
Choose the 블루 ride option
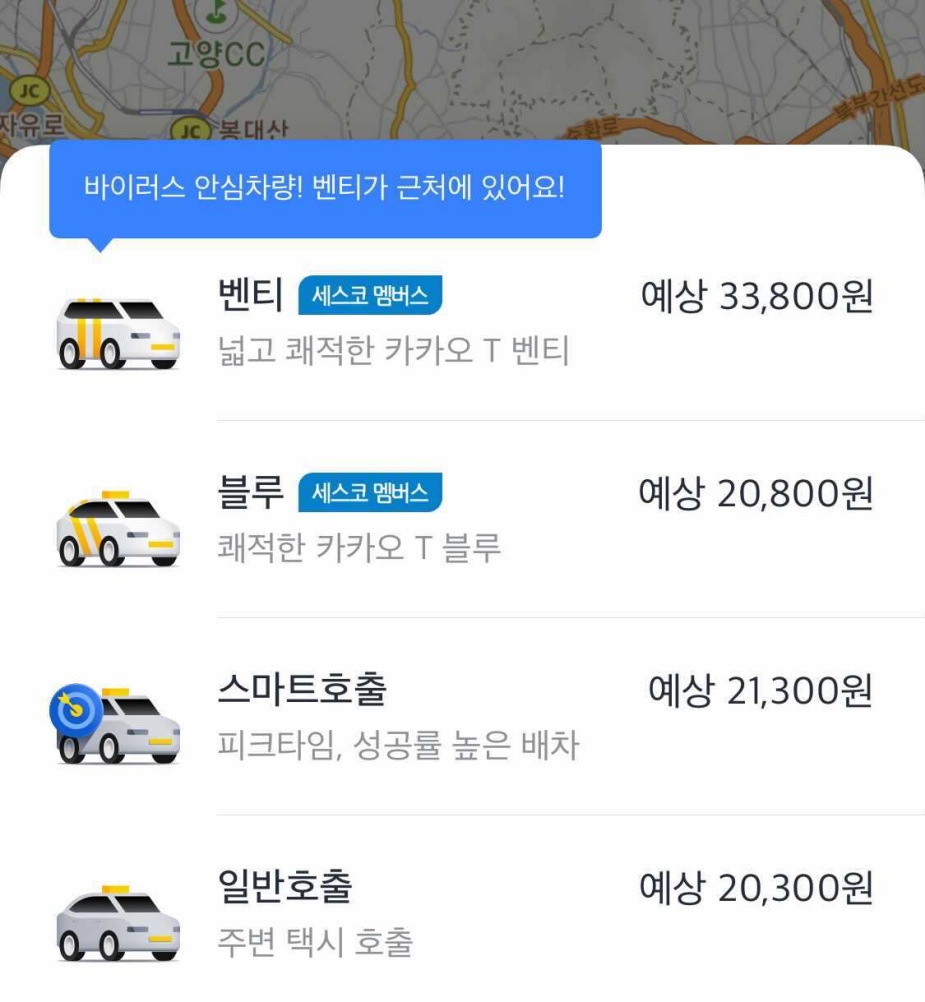[x=462, y=519]
